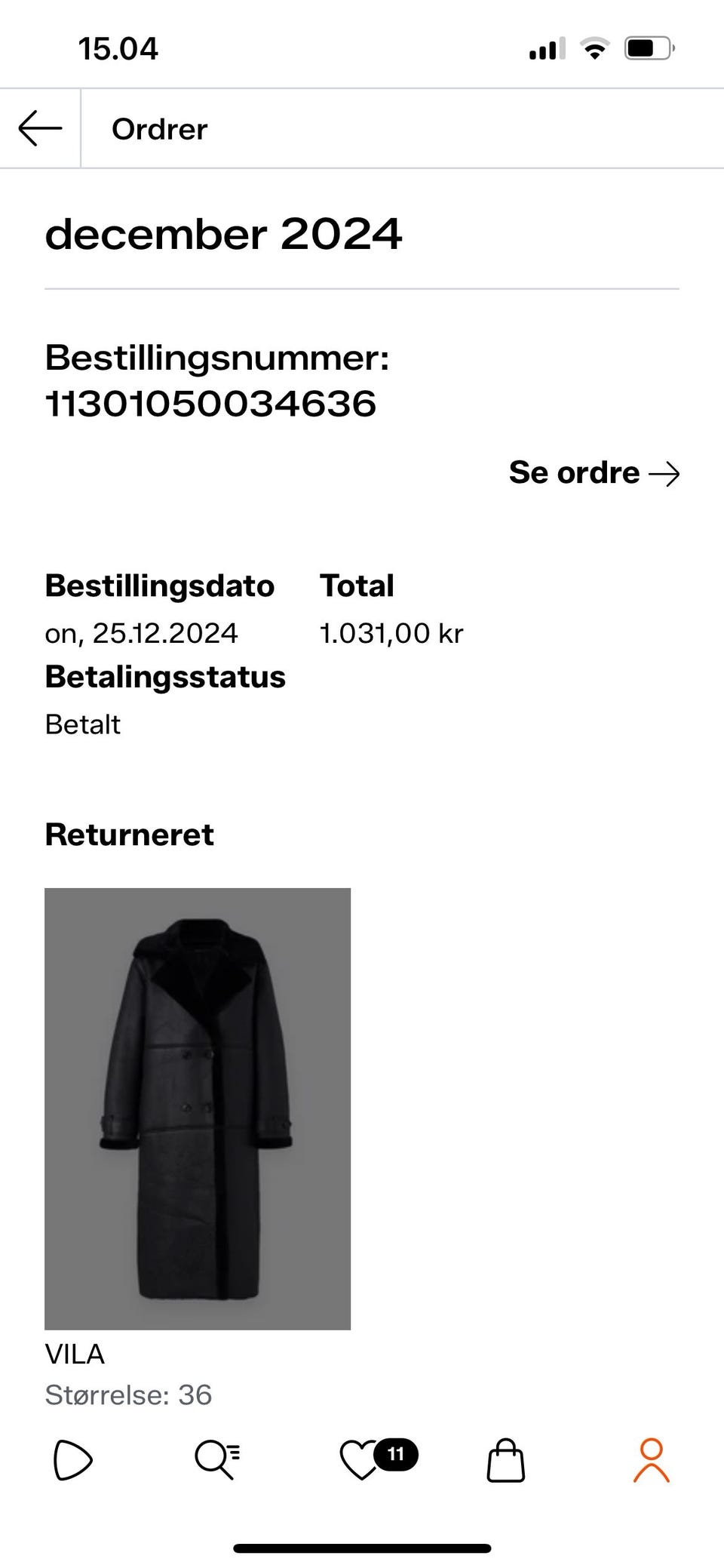724x1568 pixels.
Task: Select the bestillingsnummer 11301050034636
Action: point(211,404)
